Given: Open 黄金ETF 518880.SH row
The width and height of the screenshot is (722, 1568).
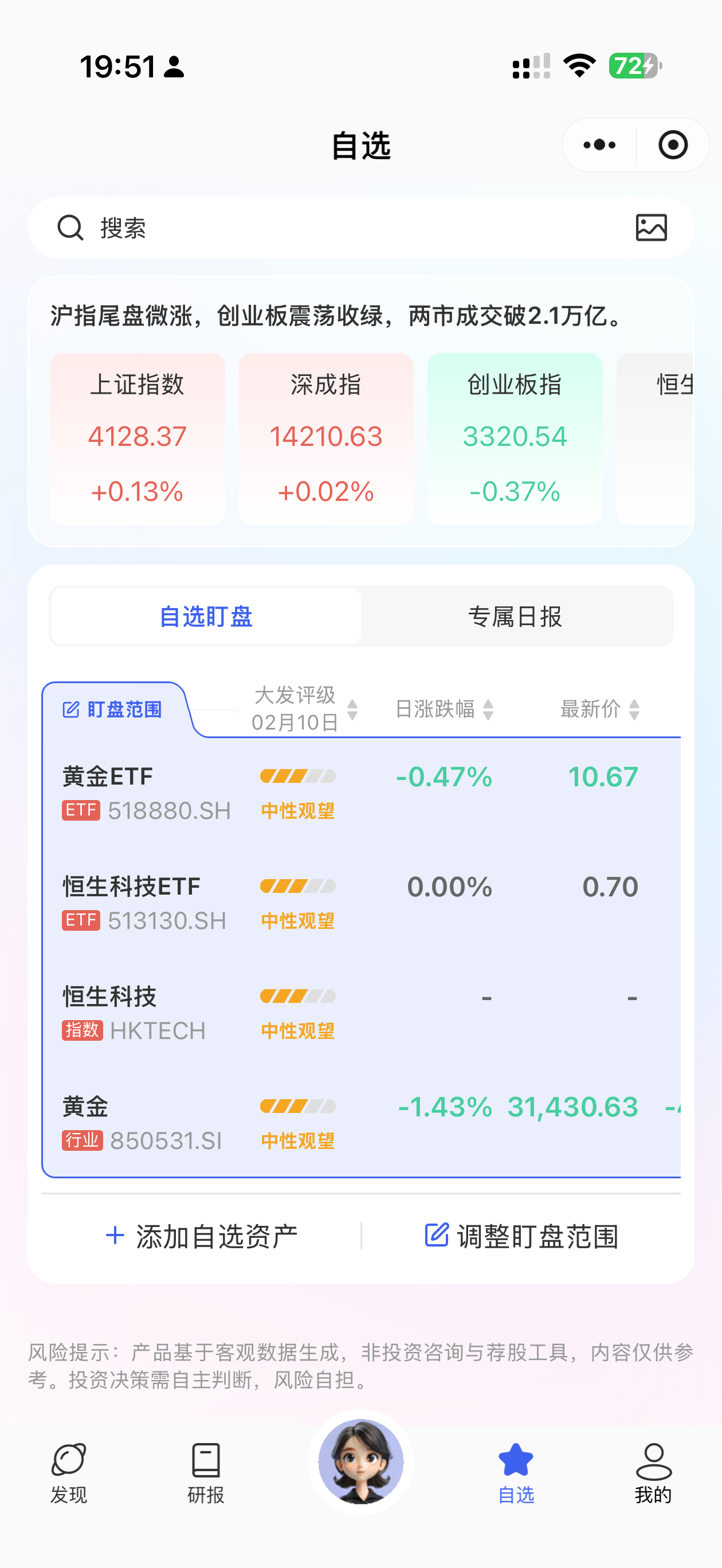Looking at the screenshot, I should click(x=146, y=793).
